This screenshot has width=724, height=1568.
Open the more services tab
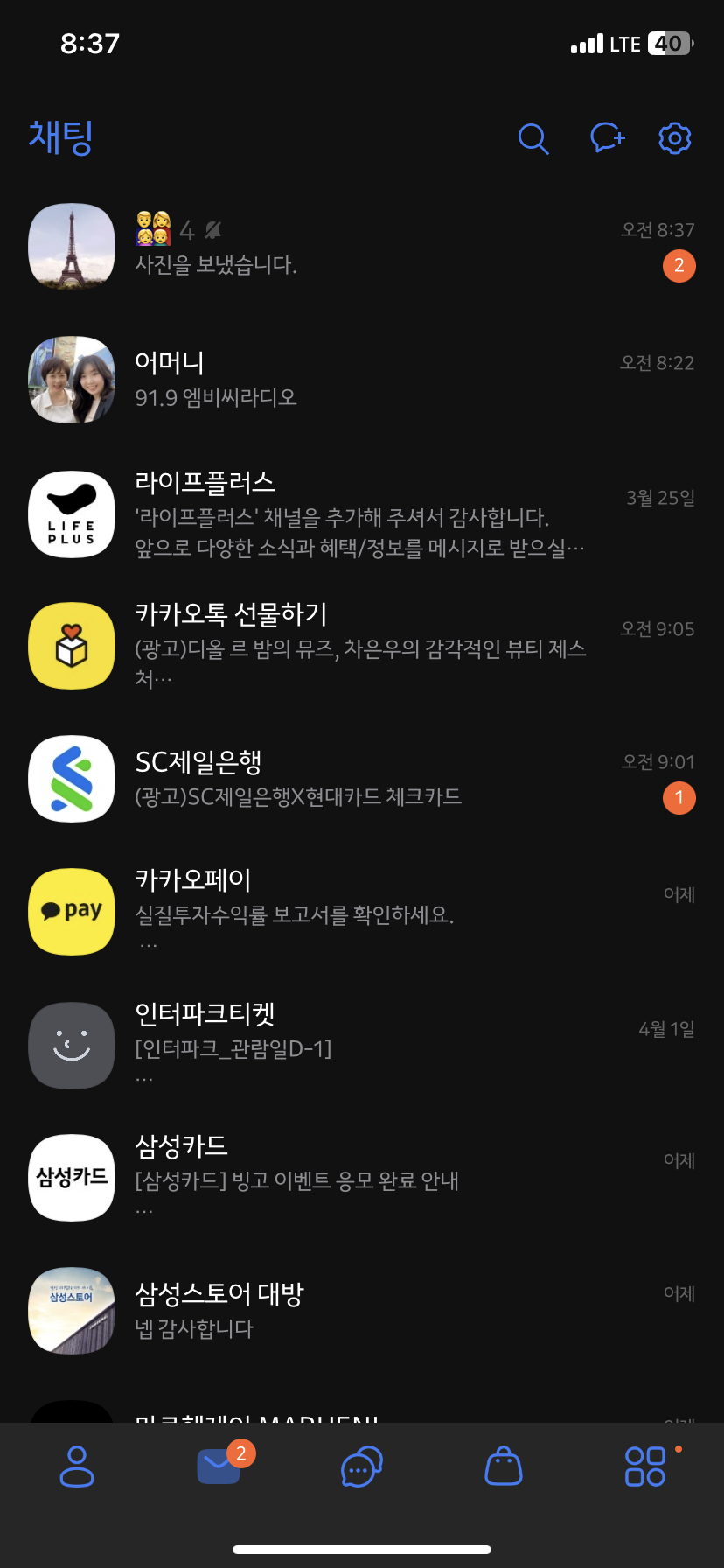[646, 1466]
